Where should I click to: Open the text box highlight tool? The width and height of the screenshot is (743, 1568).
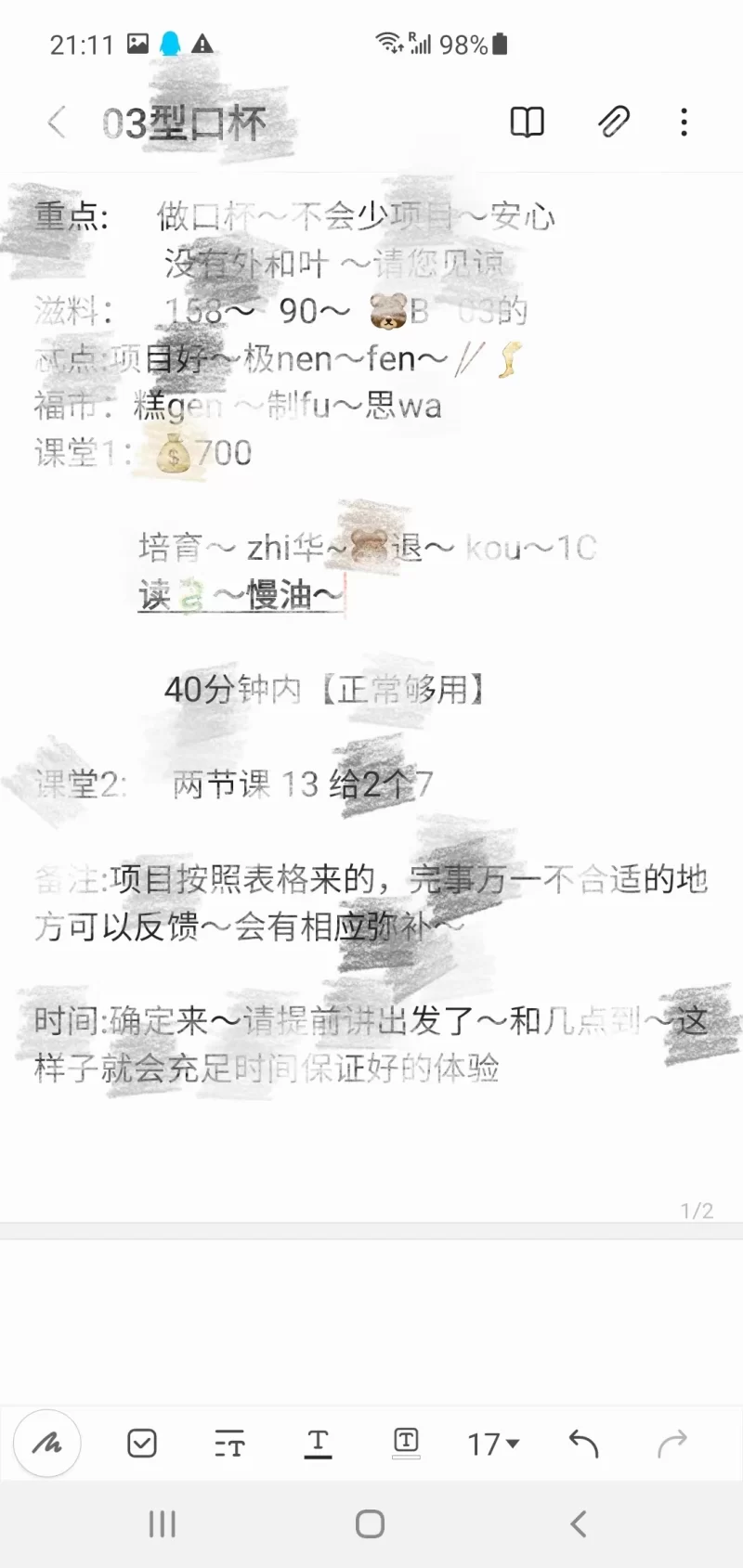tap(406, 1443)
